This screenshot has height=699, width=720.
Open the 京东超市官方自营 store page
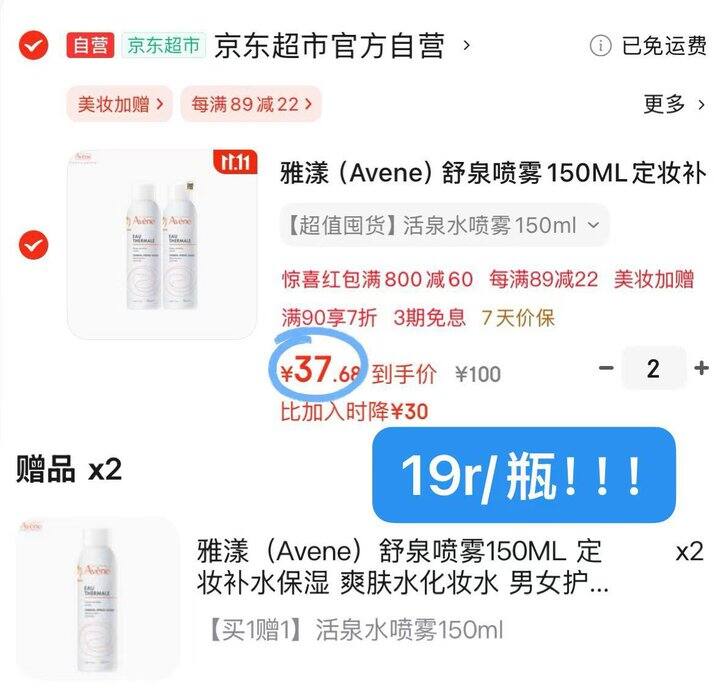pyautogui.click(x=342, y=45)
